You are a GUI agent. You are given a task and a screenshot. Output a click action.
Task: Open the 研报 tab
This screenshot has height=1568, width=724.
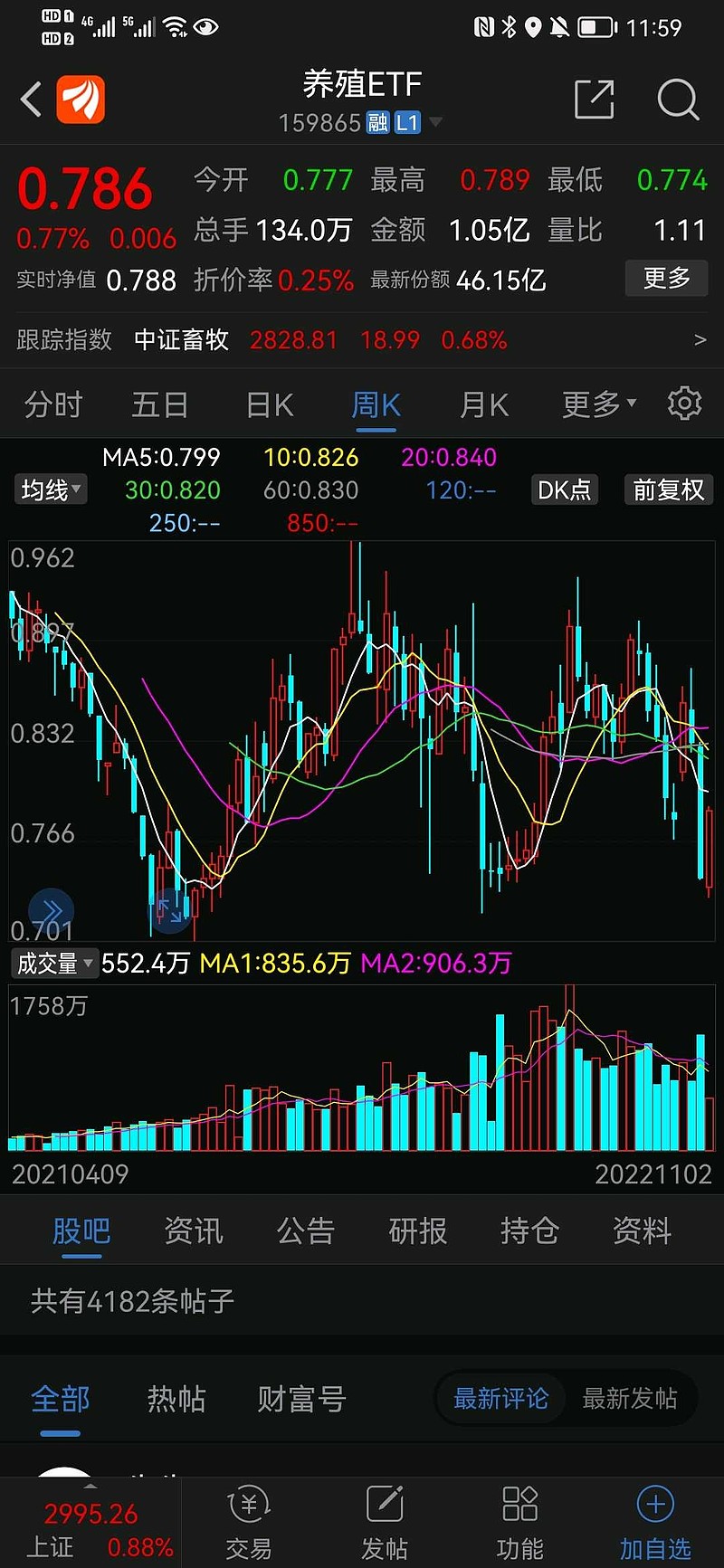[x=418, y=1231]
